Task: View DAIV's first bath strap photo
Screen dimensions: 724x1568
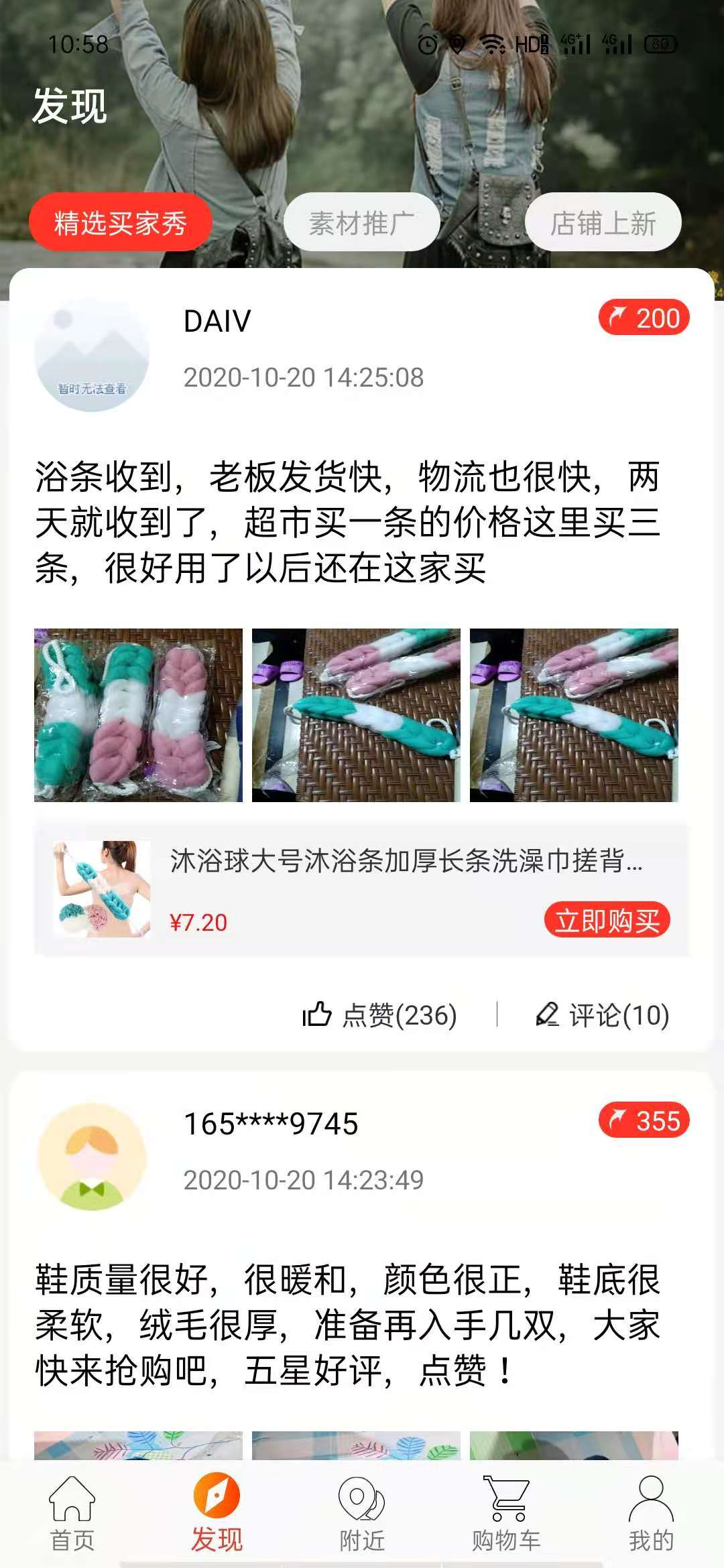Action: click(138, 715)
